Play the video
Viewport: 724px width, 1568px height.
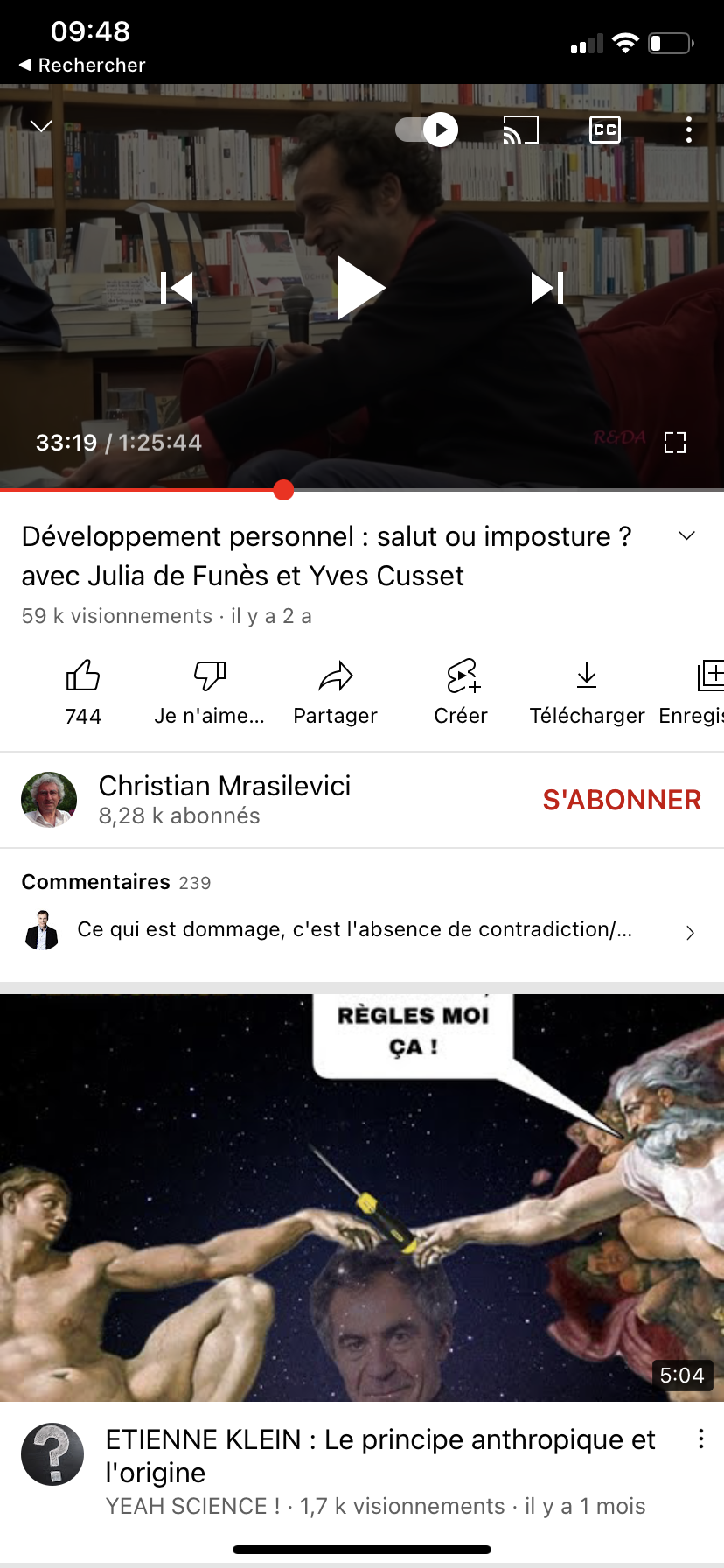(360, 288)
